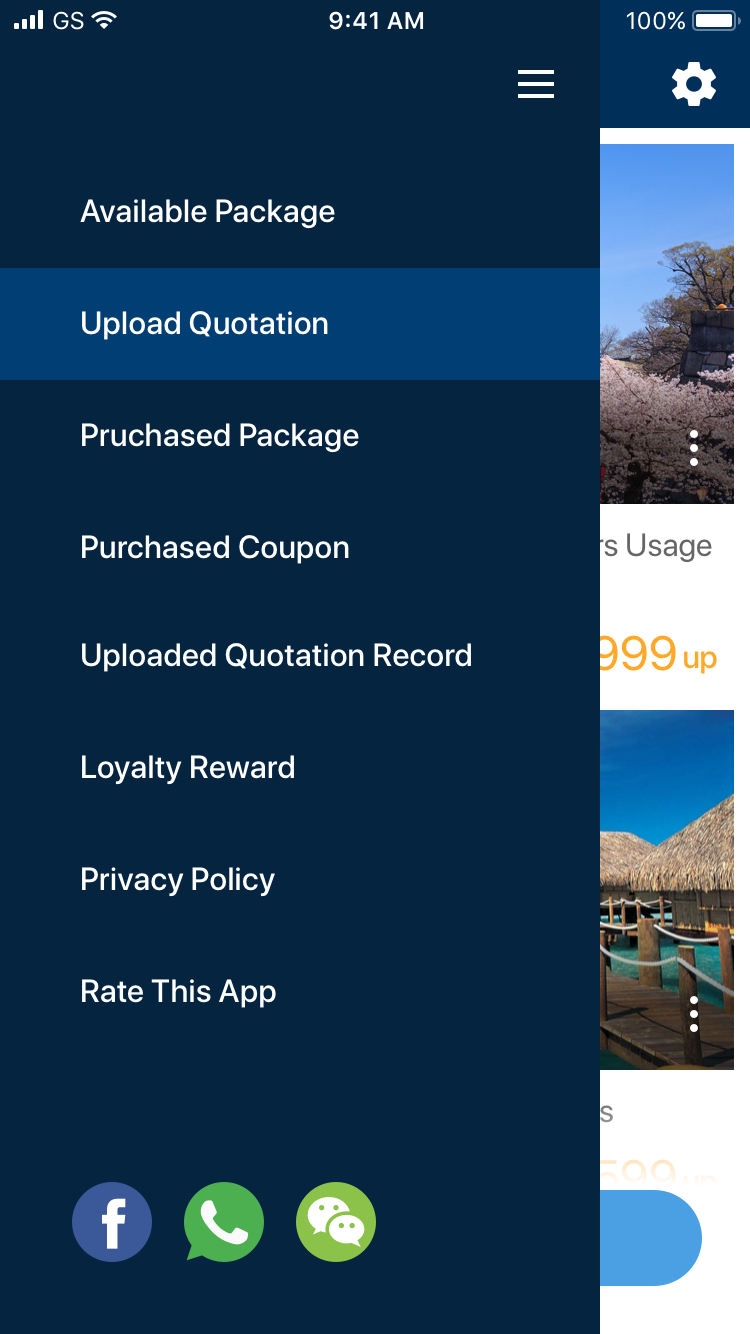Open Available Package
The width and height of the screenshot is (750, 1334).
pyautogui.click(x=208, y=212)
